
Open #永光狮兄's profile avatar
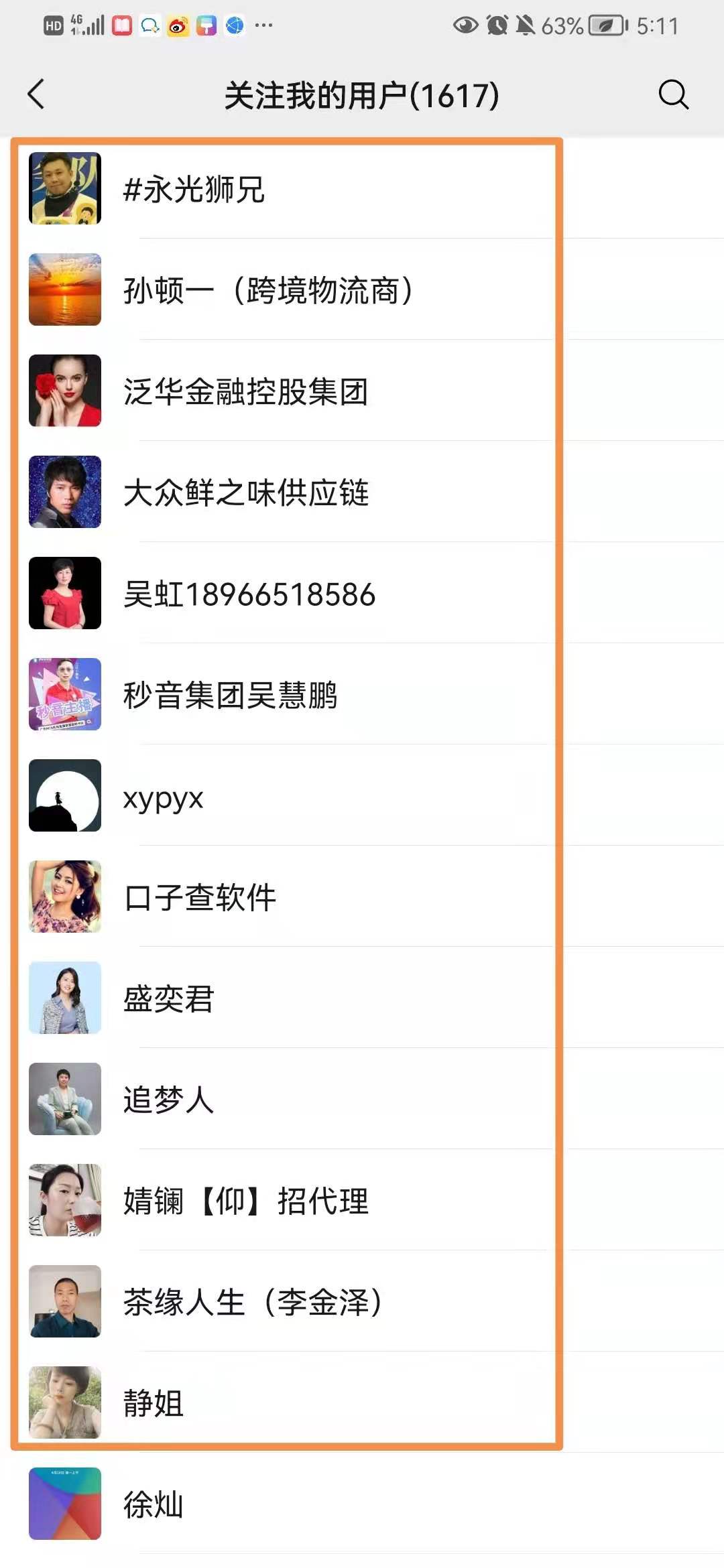click(x=64, y=188)
